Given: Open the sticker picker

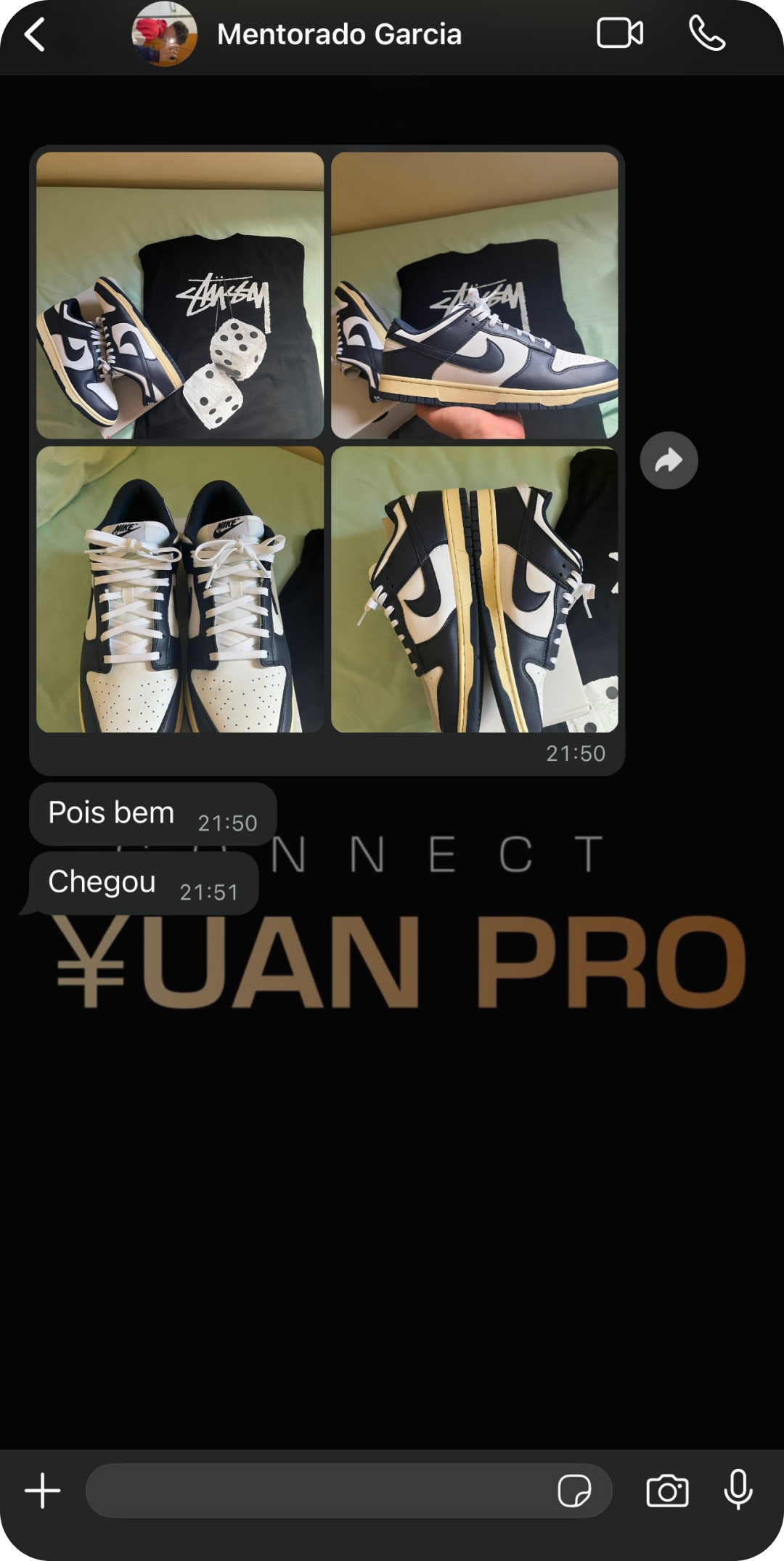Looking at the screenshot, I should (573, 1491).
